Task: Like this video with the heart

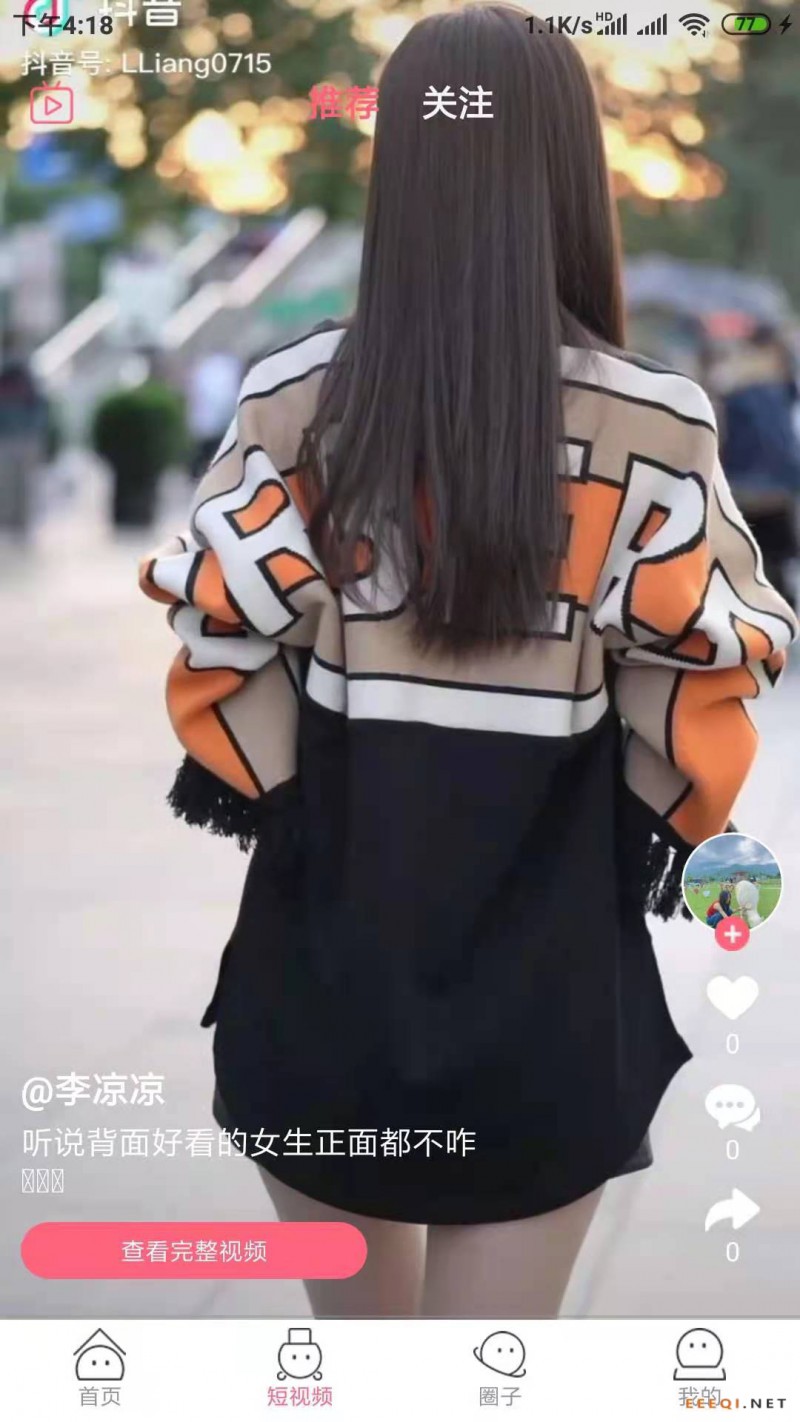Action: pos(732,999)
